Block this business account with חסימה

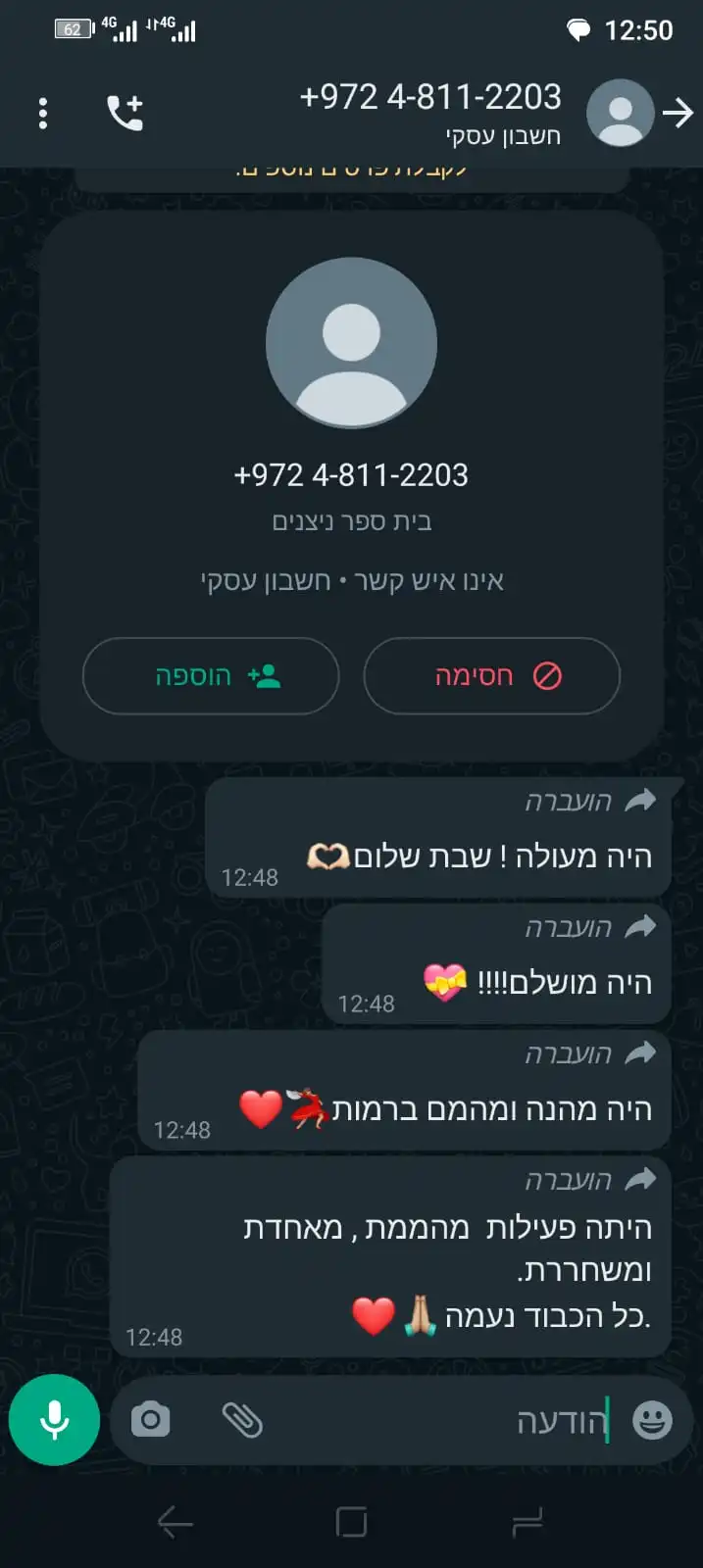491,676
